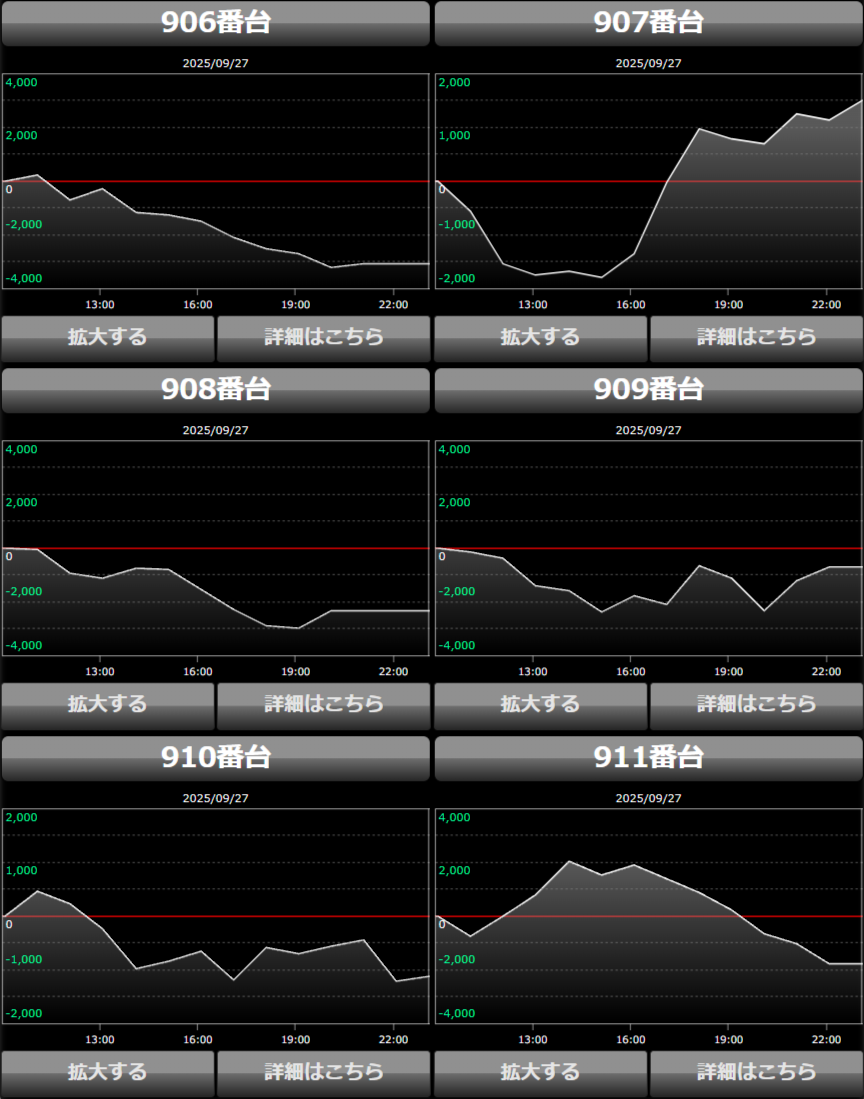Tap 拡大する under the 910番台 graph
The image size is (864, 1099).
[x=108, y=1073]
